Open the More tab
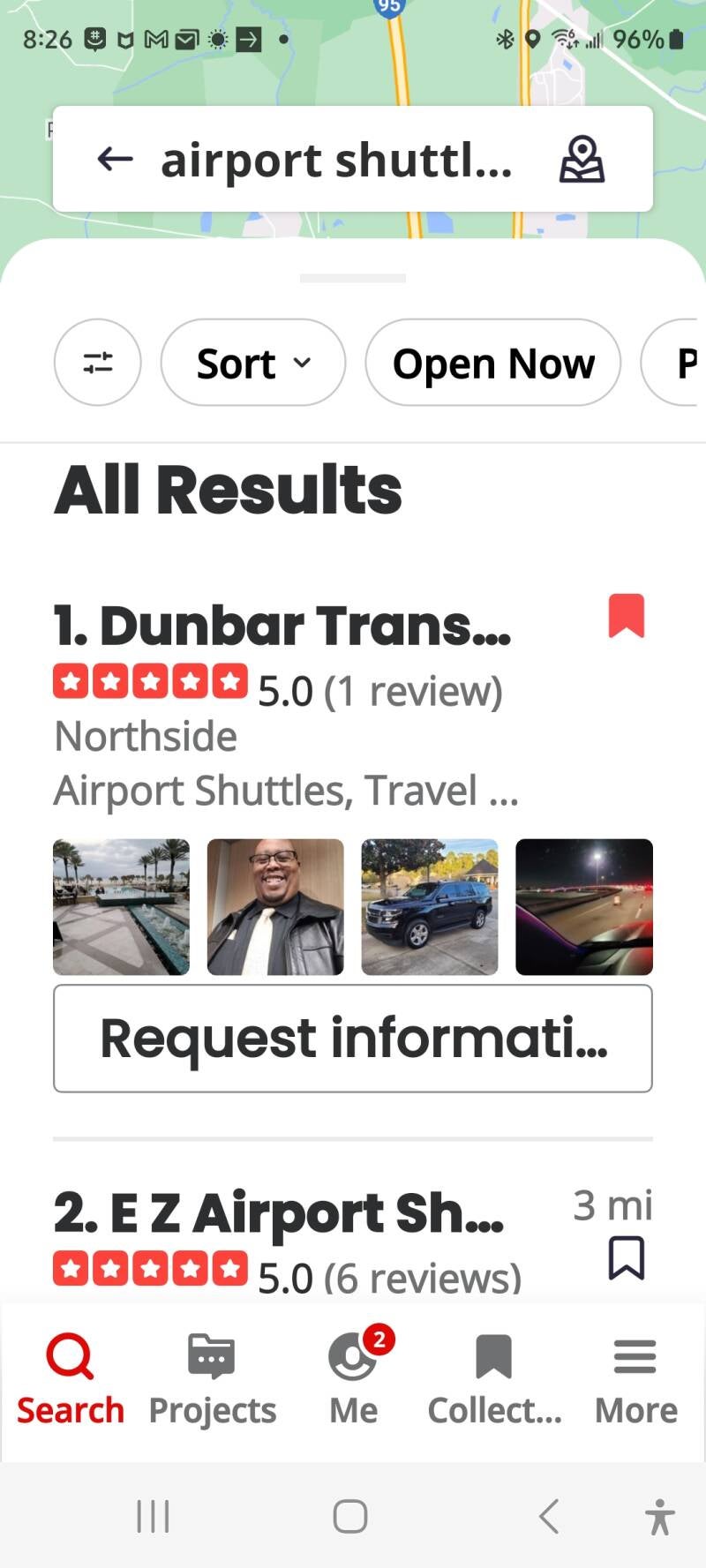Image resolution: width=706 pixels, height=1568 pixels. [x=635, y=1378]
